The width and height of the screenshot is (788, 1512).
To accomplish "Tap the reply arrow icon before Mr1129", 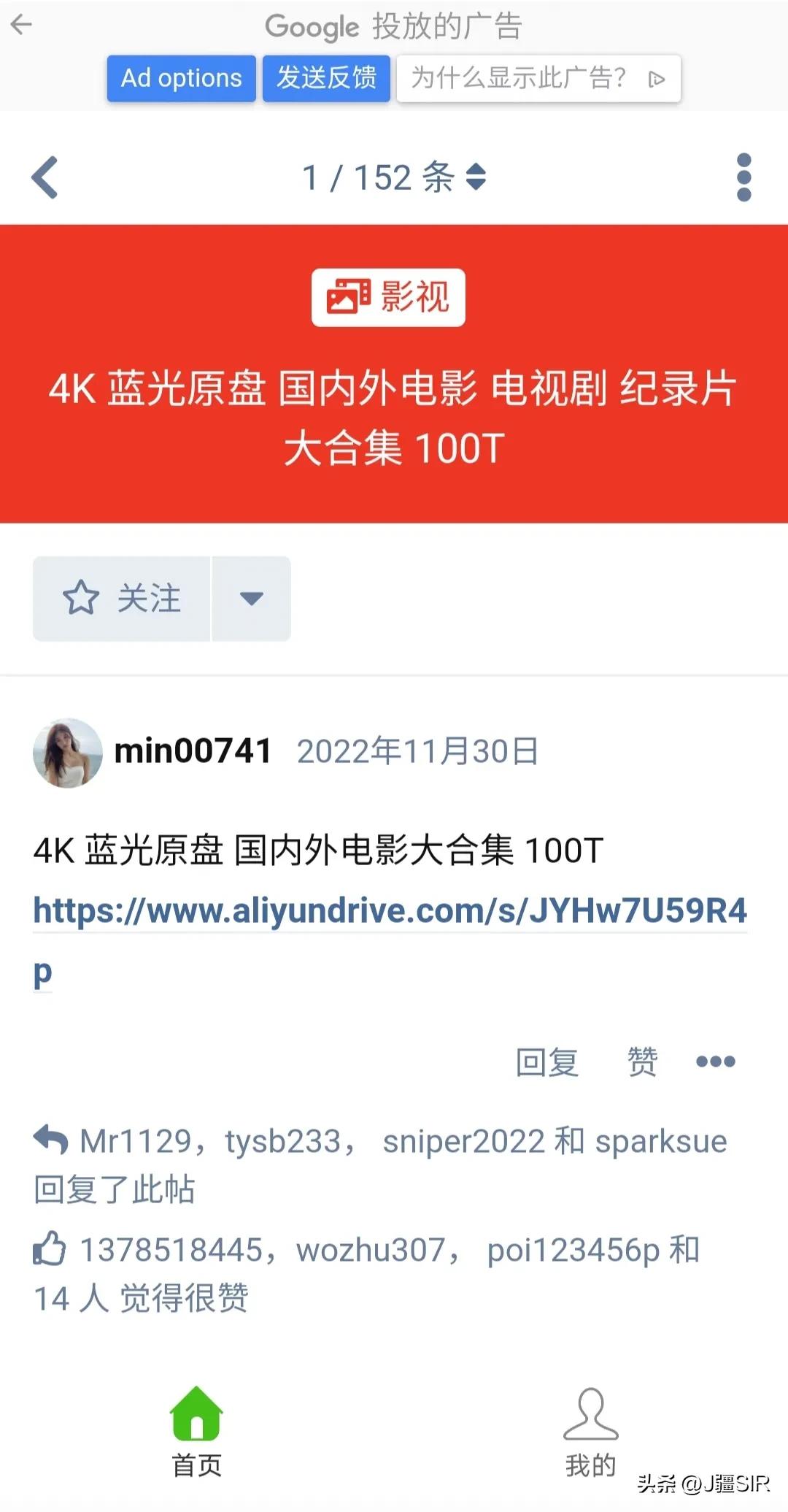I will click(49, 1139).
